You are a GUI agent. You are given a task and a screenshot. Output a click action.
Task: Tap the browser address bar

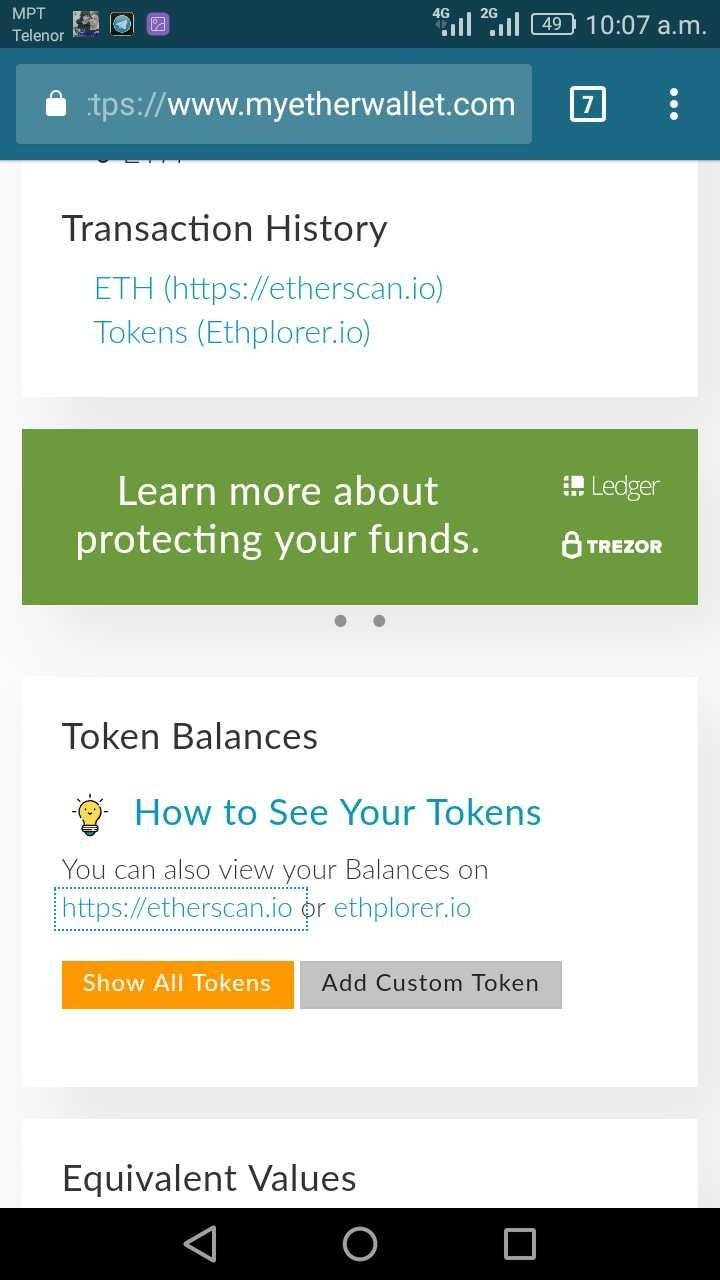click(274, 104)
